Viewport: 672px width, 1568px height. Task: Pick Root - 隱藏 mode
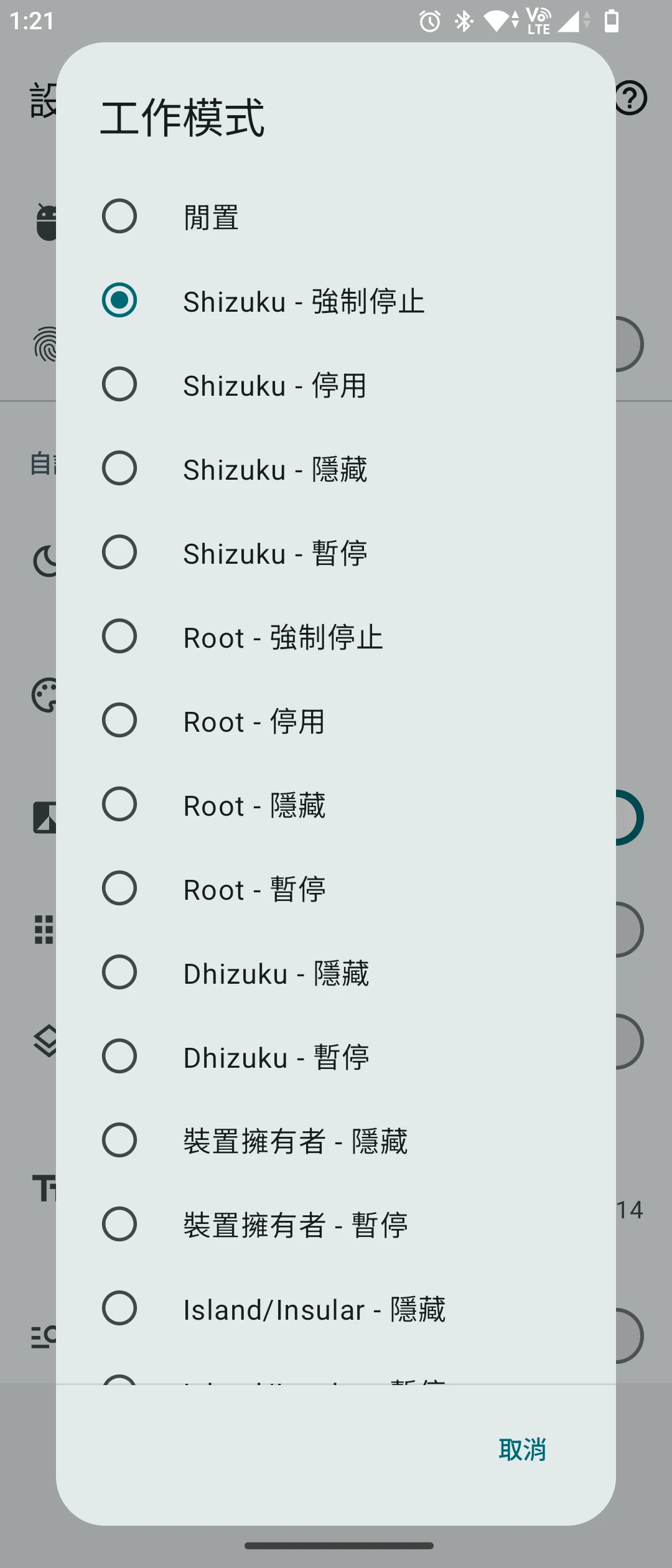click(119, 805)
